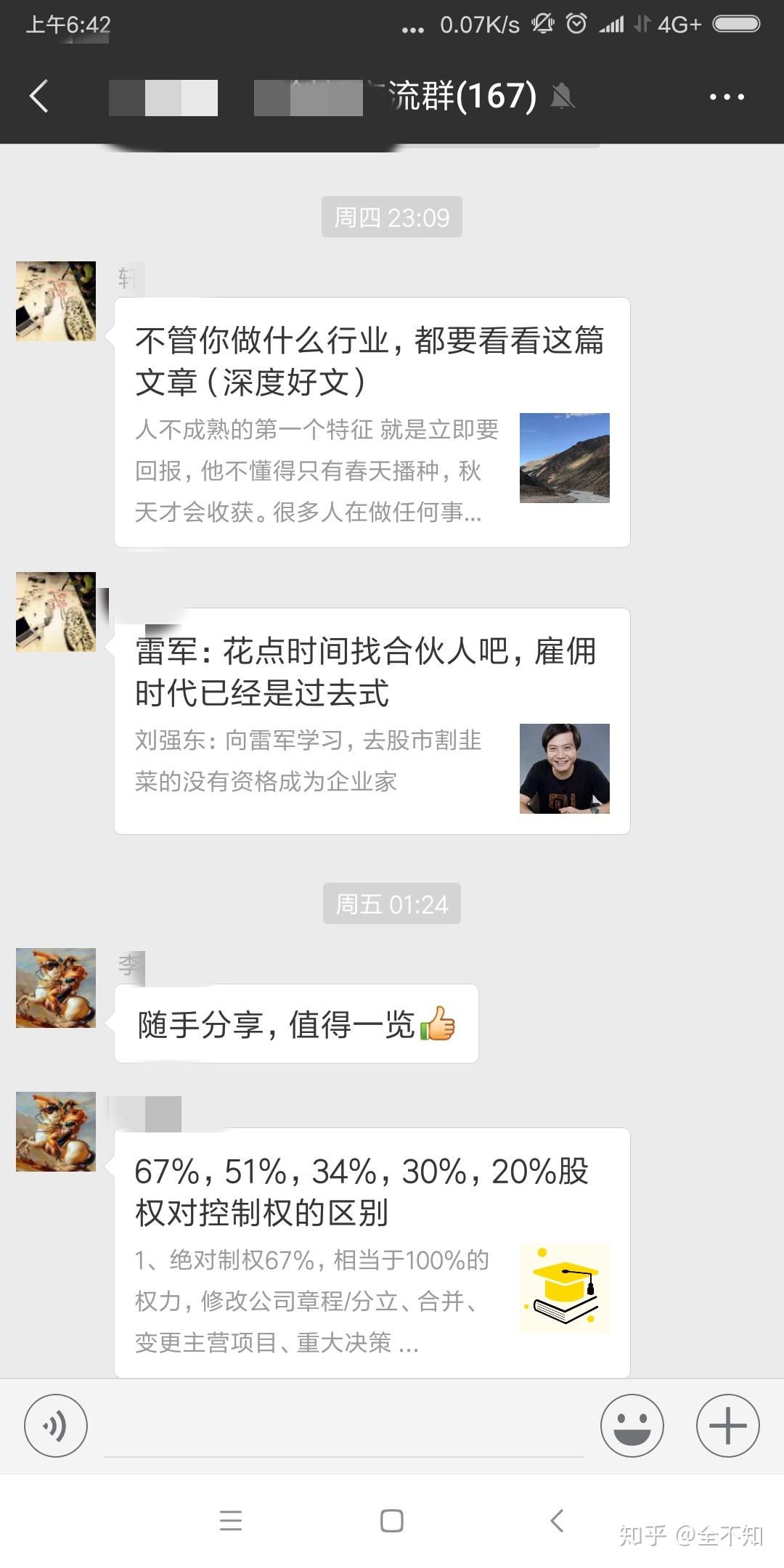Go back from the group chat
Screen dimensions: 784x1568
click(39, 96)
